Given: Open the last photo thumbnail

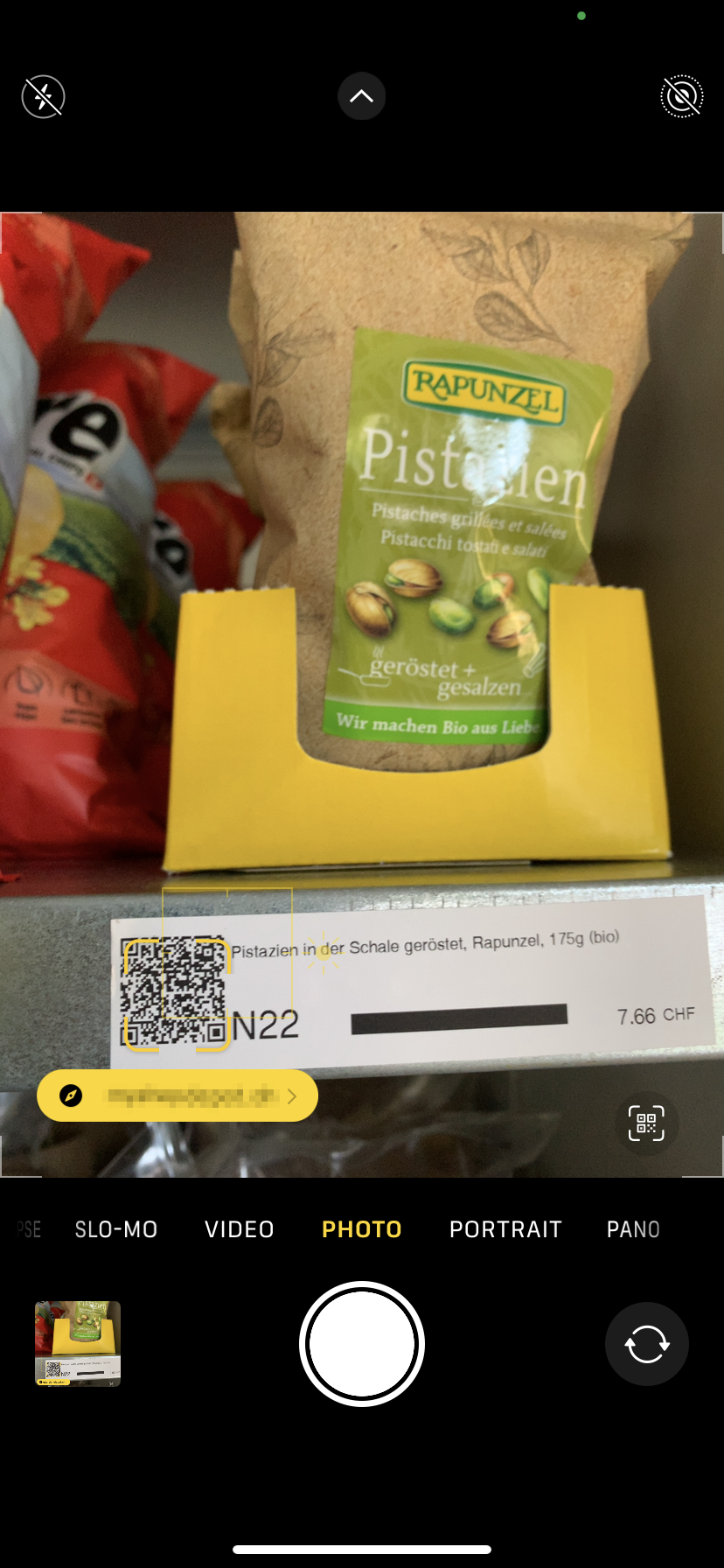Looking at the screenshot, I should (x=78, y=1344).
